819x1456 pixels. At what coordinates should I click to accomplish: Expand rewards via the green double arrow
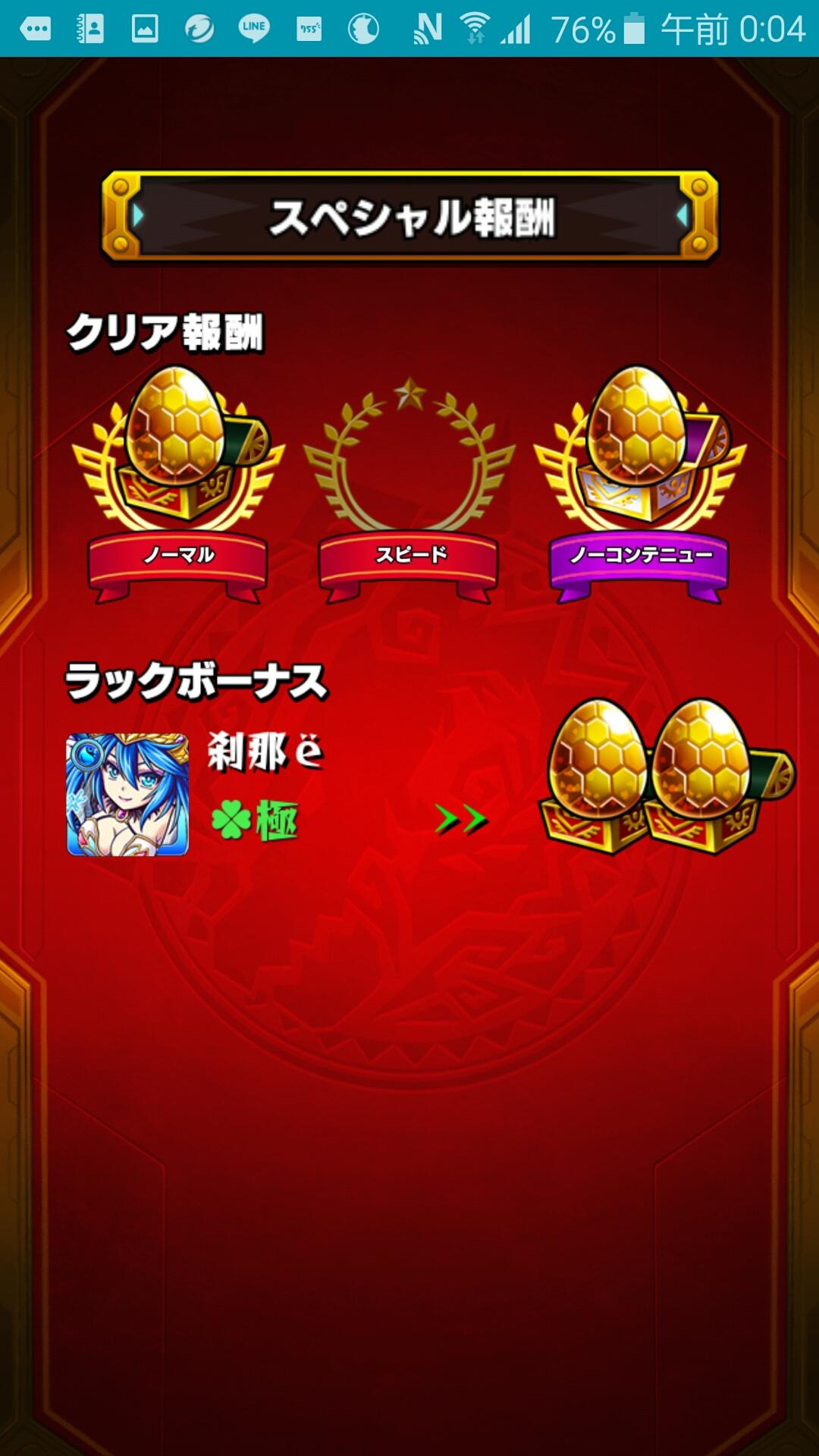coord(463,819)
